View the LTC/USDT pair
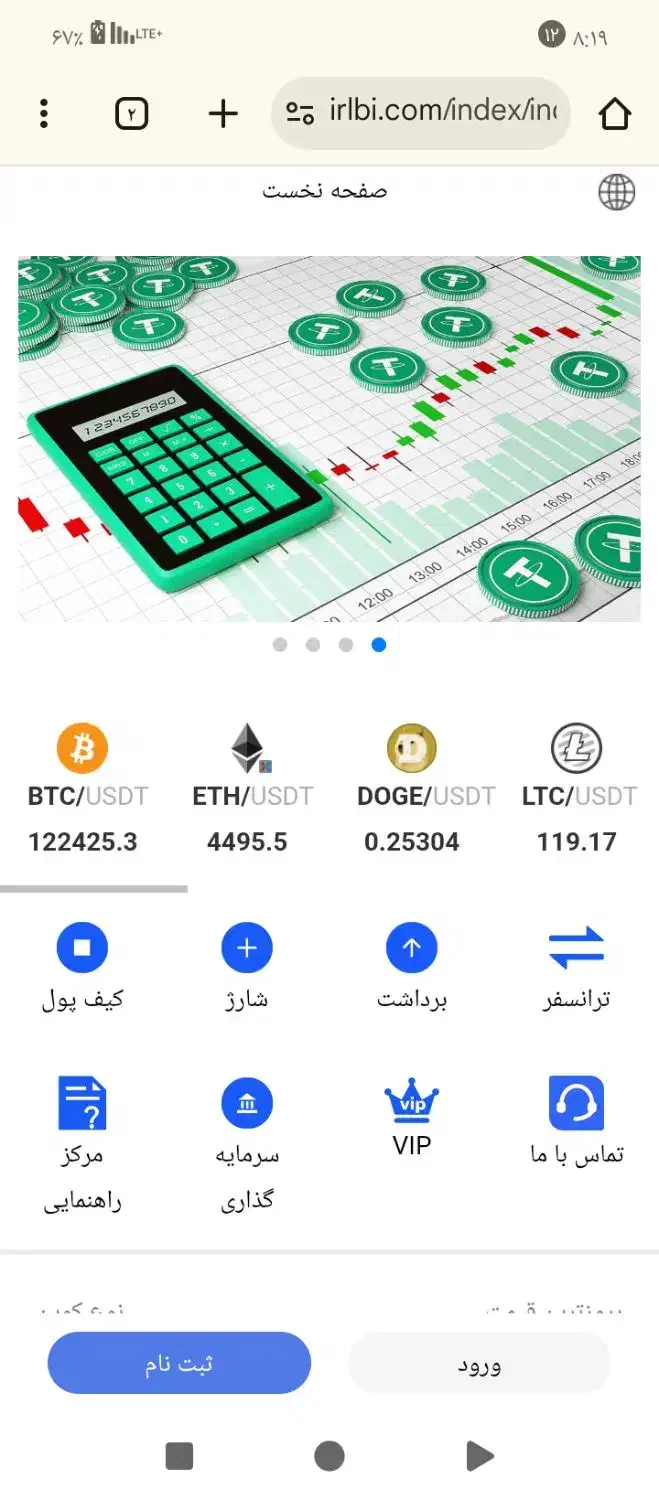 pos(577,790)
